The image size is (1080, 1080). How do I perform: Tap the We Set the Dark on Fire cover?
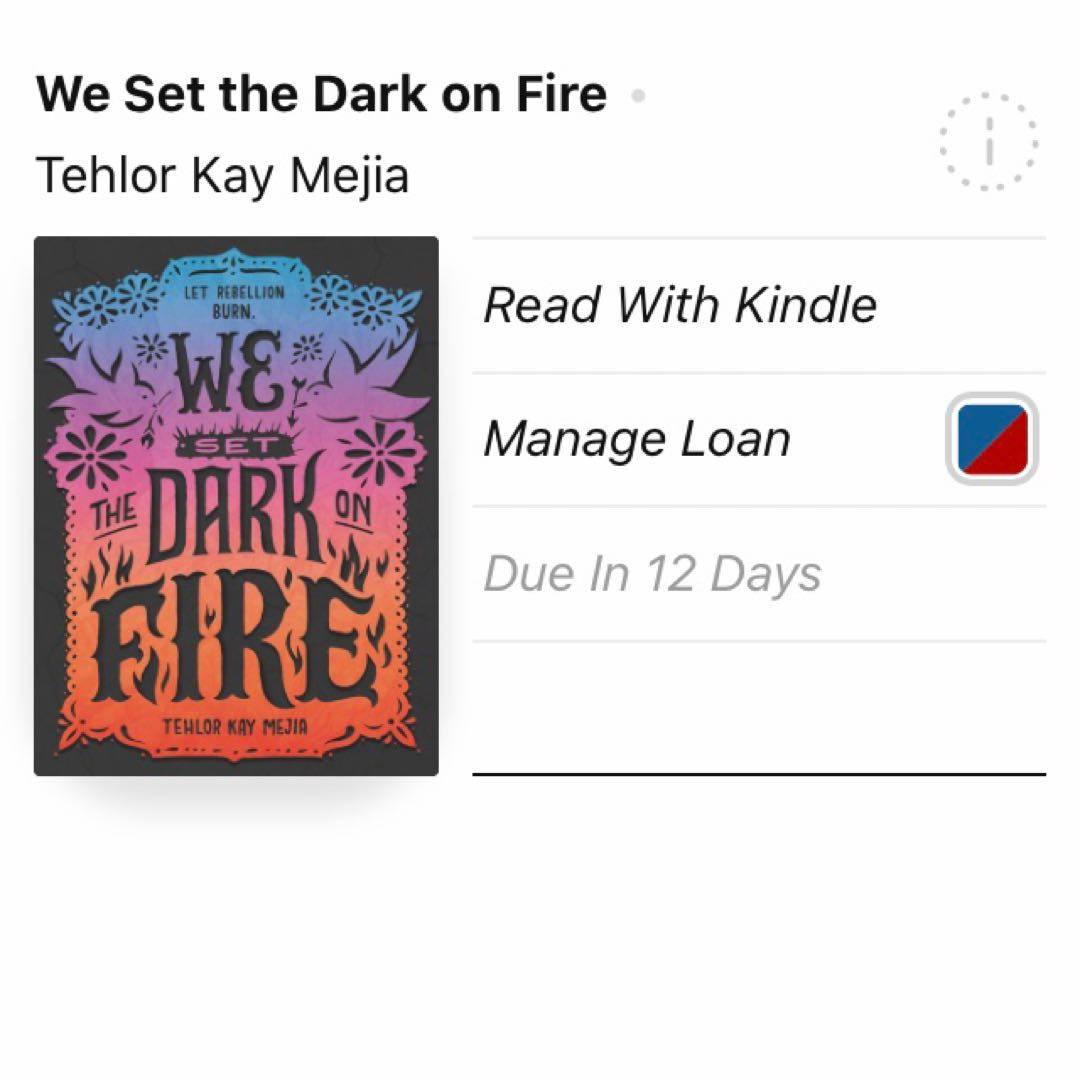point(236,506)
